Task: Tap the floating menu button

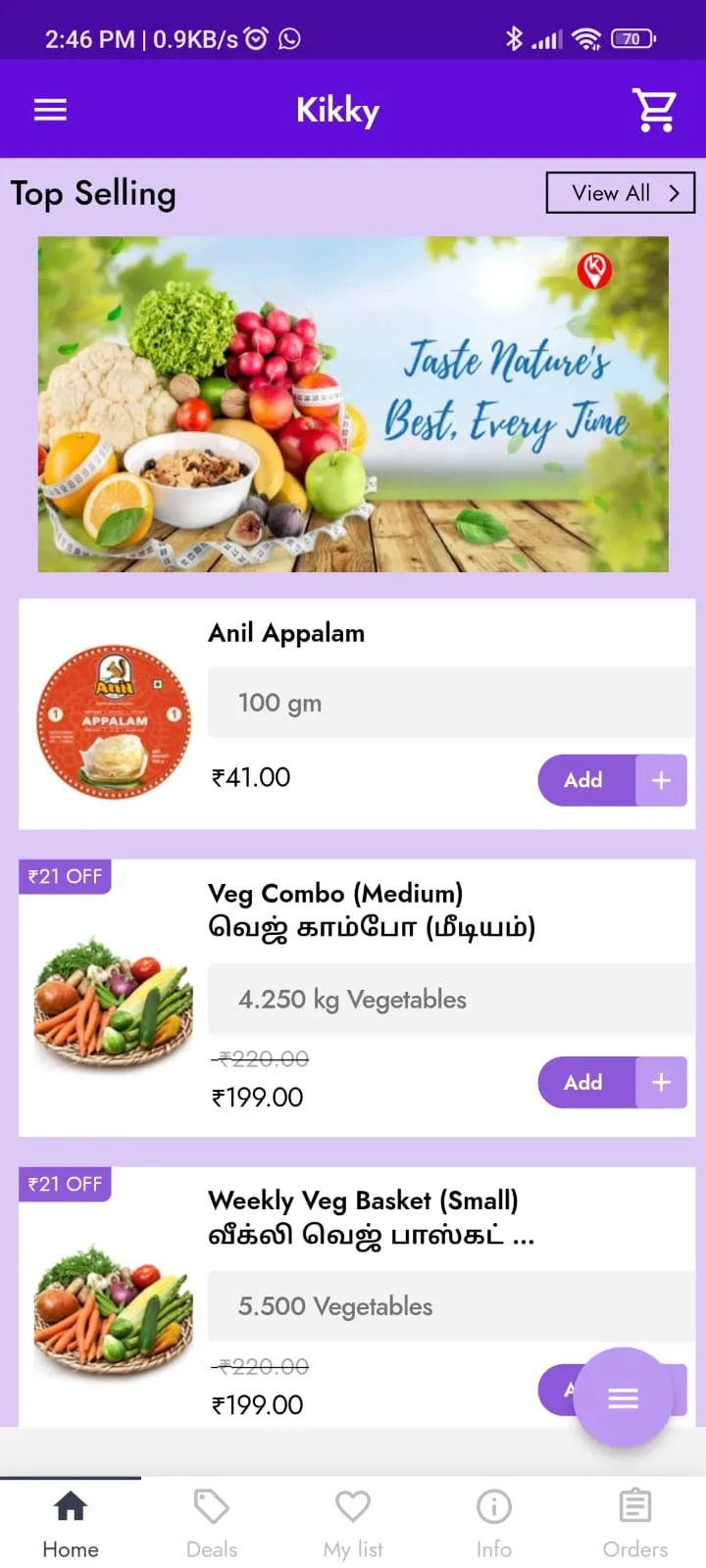Action: pos(623,1398)
